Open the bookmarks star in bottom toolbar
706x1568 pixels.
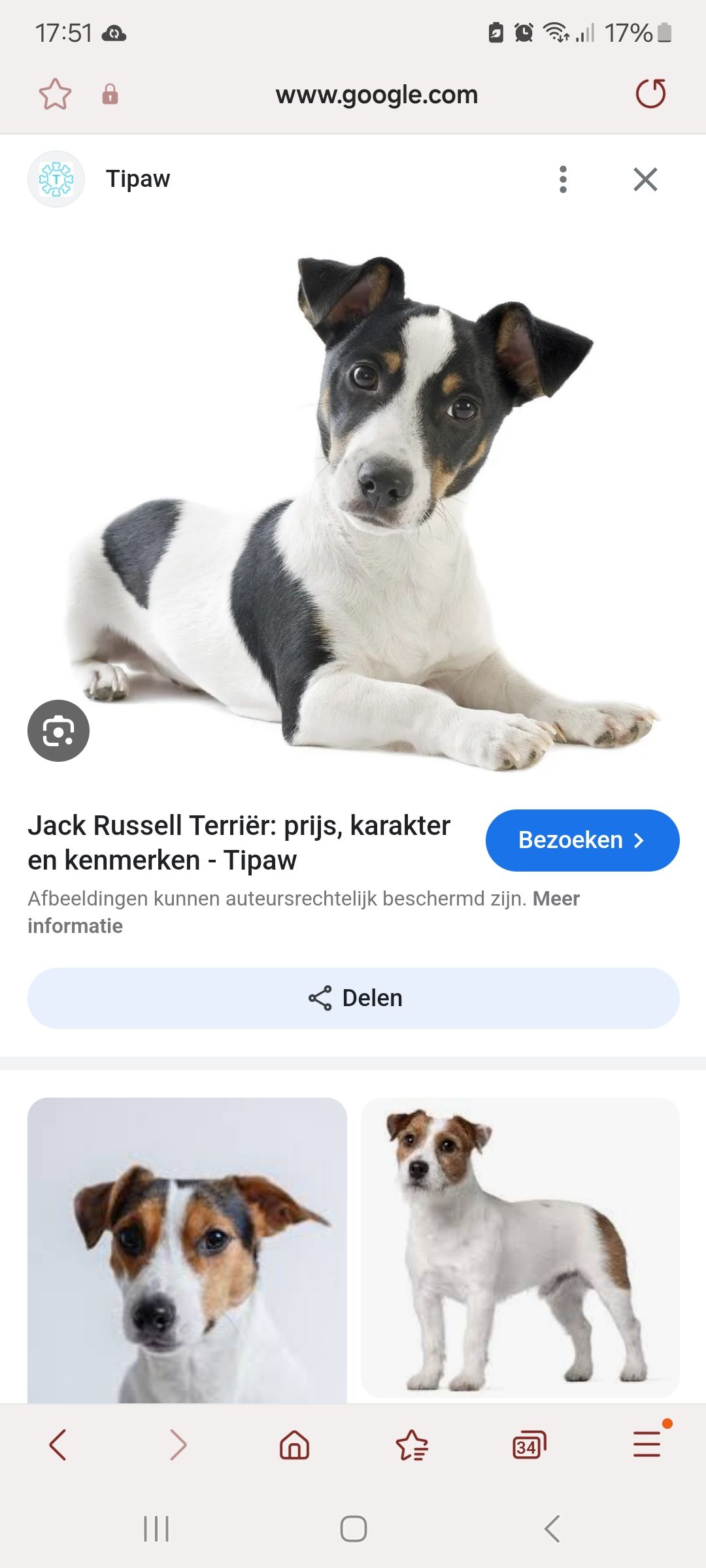pyautogui.click(x=411, y=1446)
